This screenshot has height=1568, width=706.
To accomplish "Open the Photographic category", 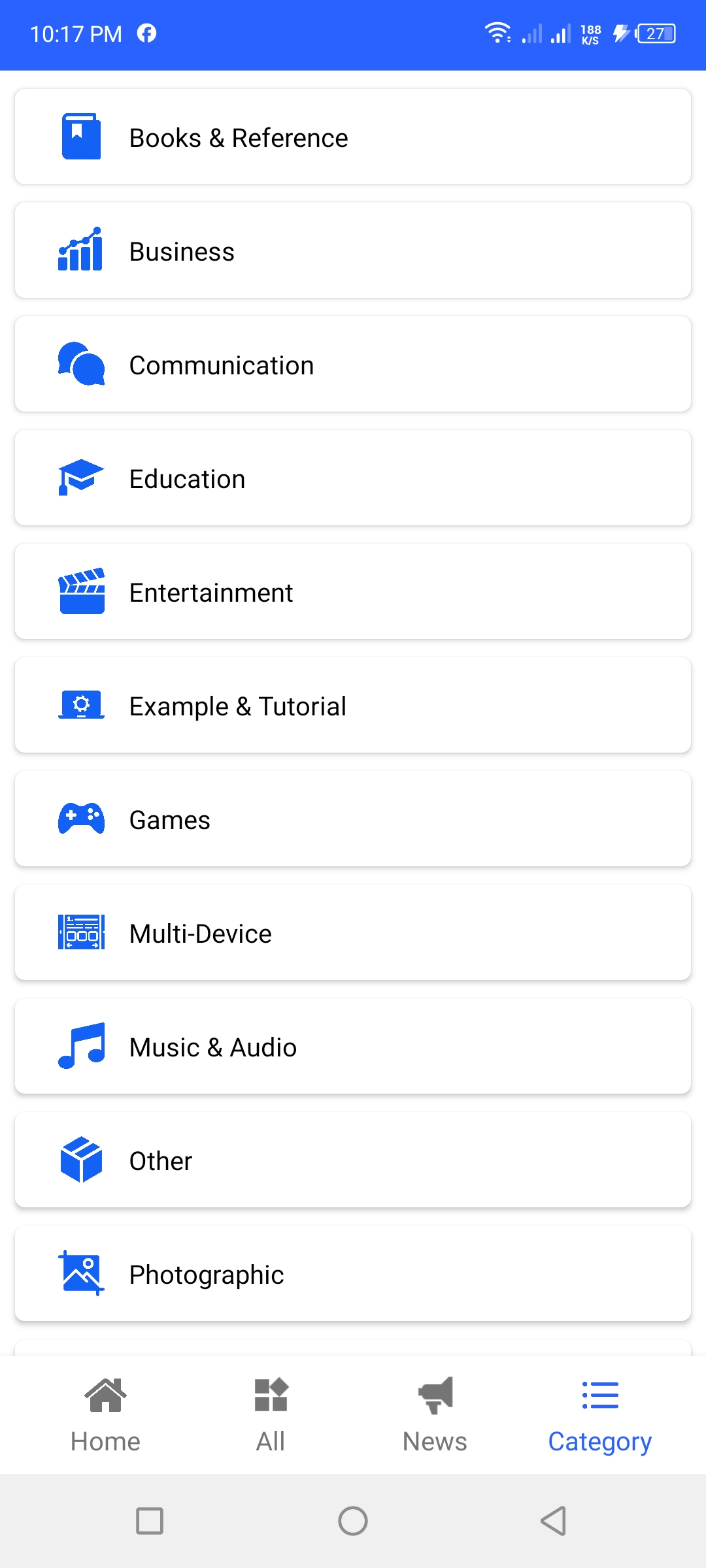I will pyautogui.click(x=353, y=1273).
